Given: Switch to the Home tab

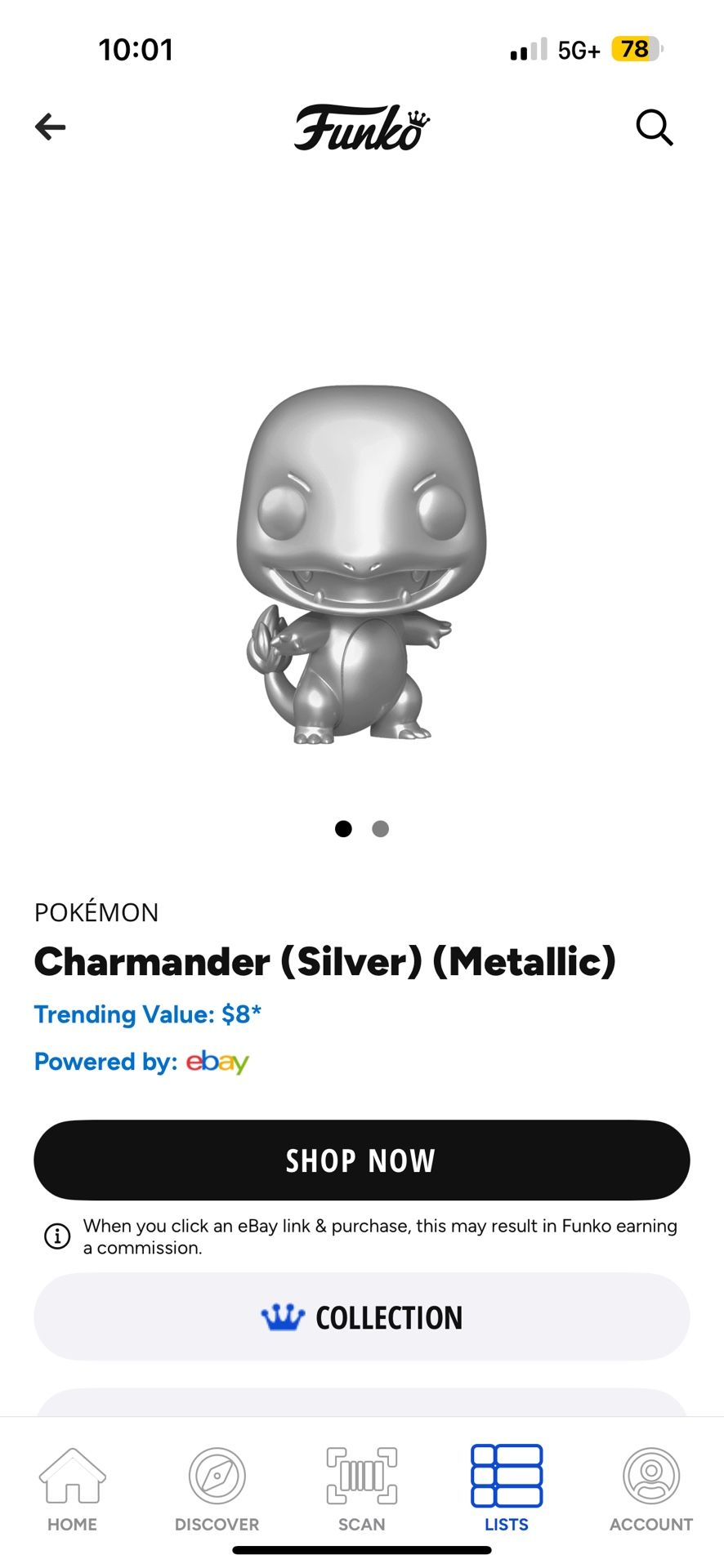Looking at the screenshot, I should pyautogui.click(x=72, y=1489).
